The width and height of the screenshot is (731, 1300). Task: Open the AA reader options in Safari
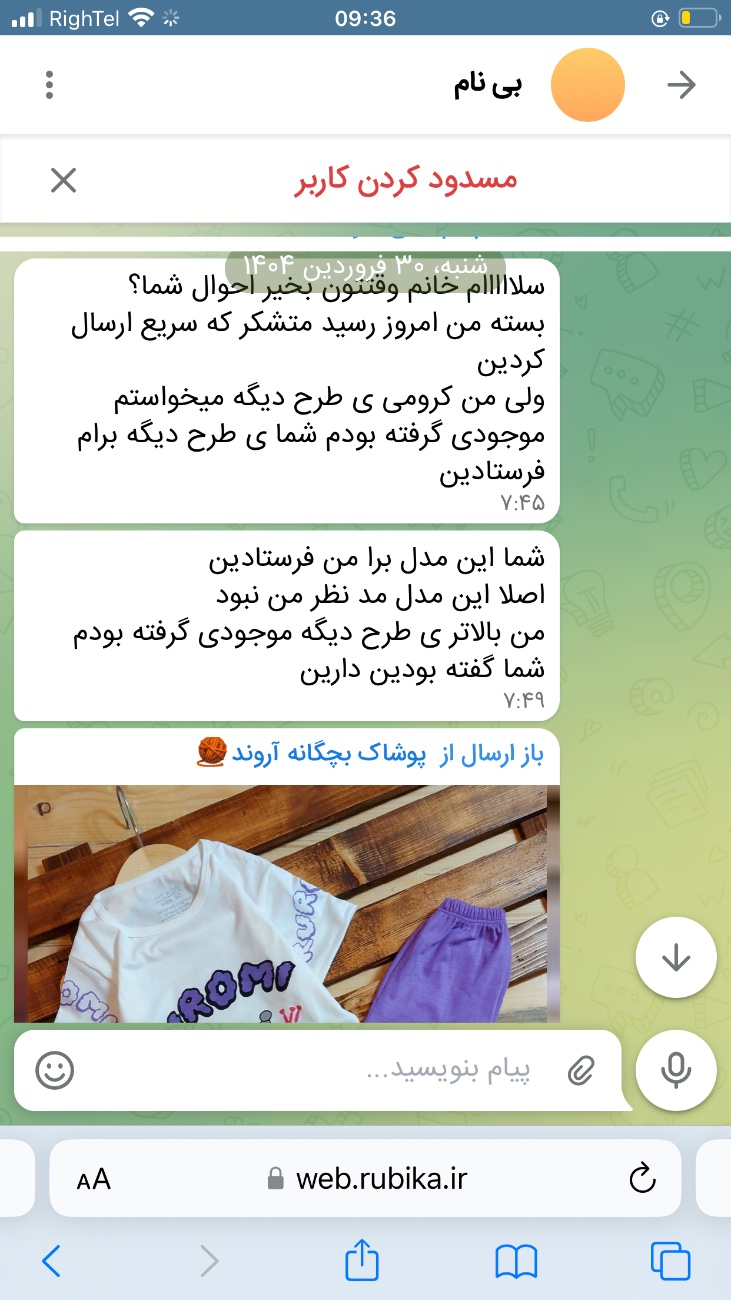pos(94,1179)
